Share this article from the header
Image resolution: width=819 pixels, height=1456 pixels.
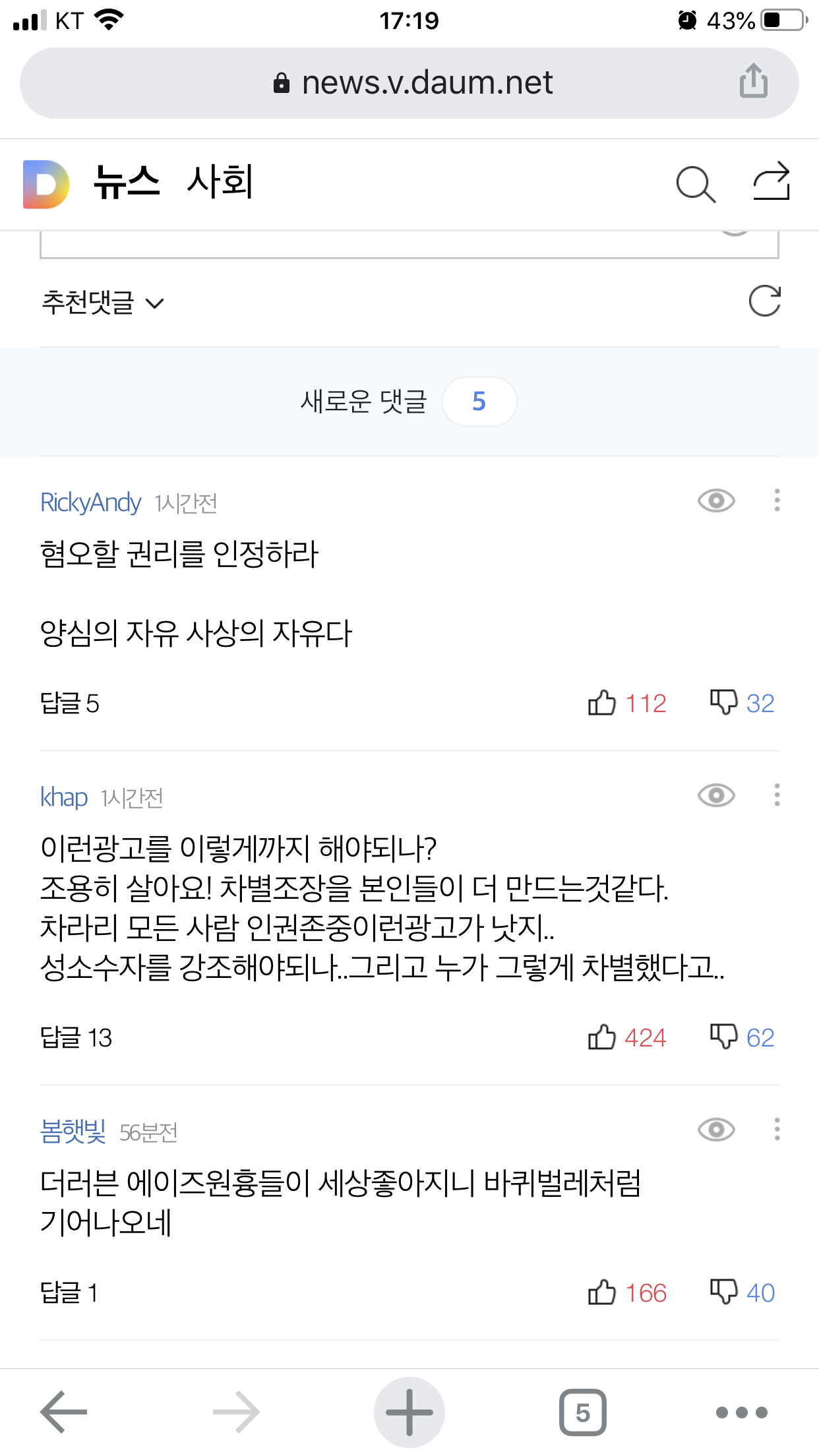tap(771, 181)
